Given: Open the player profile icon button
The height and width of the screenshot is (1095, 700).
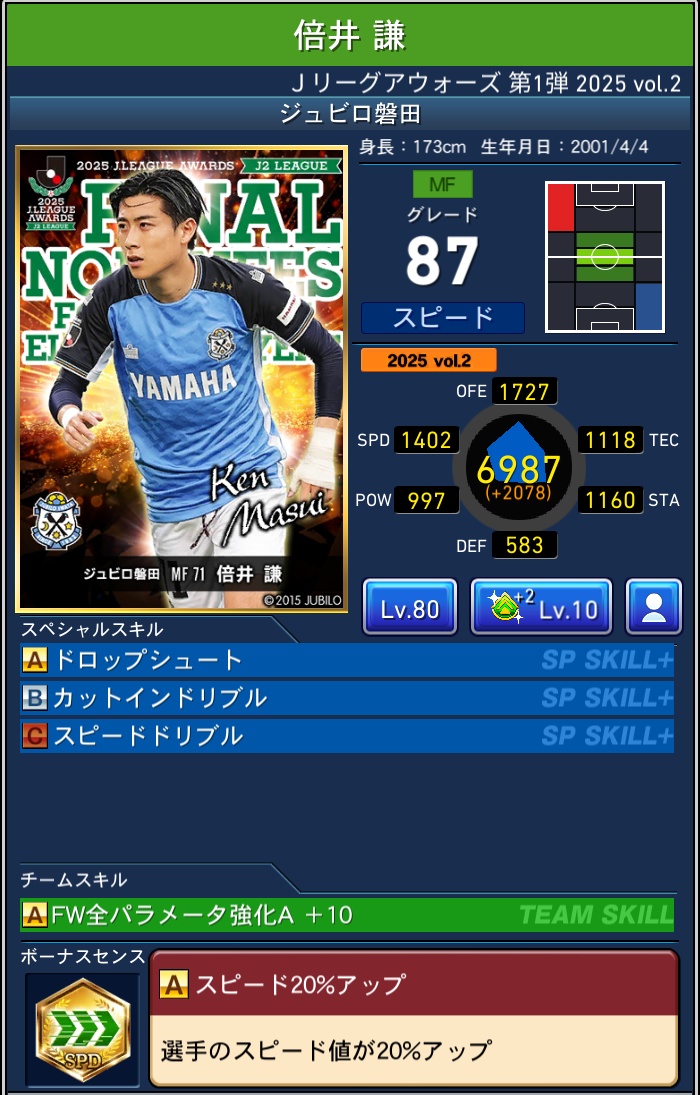Looking at the screenshot, I should click(x=653, y=607).
